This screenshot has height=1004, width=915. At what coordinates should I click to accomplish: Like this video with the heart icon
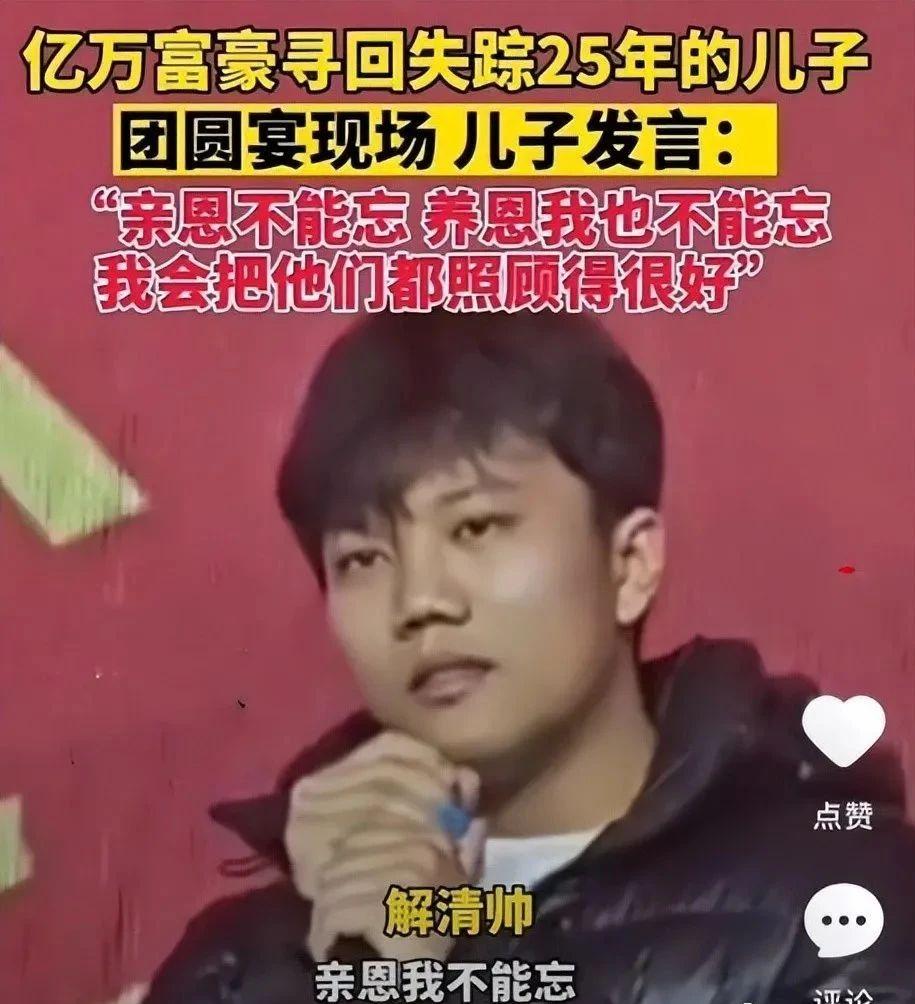[x=844, y=733]
